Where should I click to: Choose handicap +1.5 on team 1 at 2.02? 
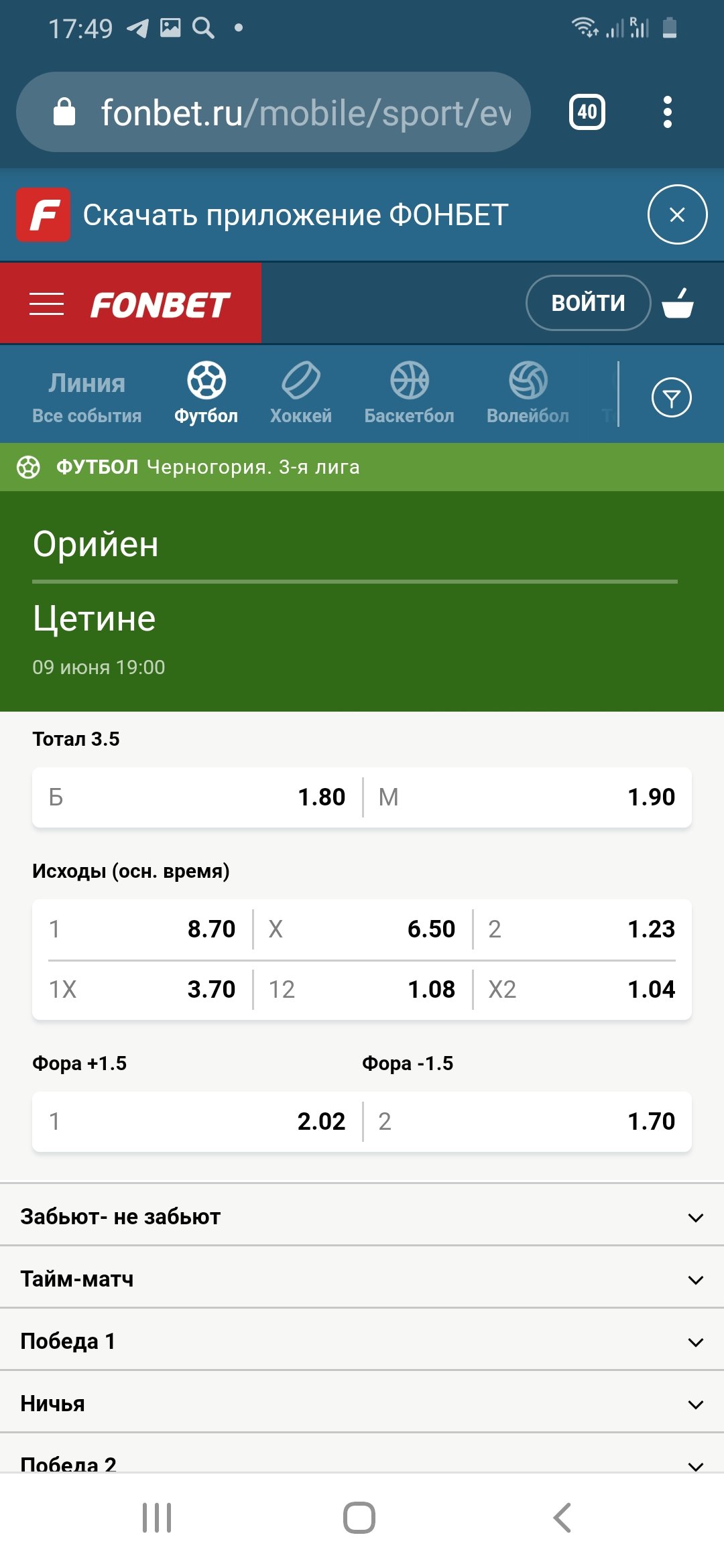click(x=197, y=1122)
